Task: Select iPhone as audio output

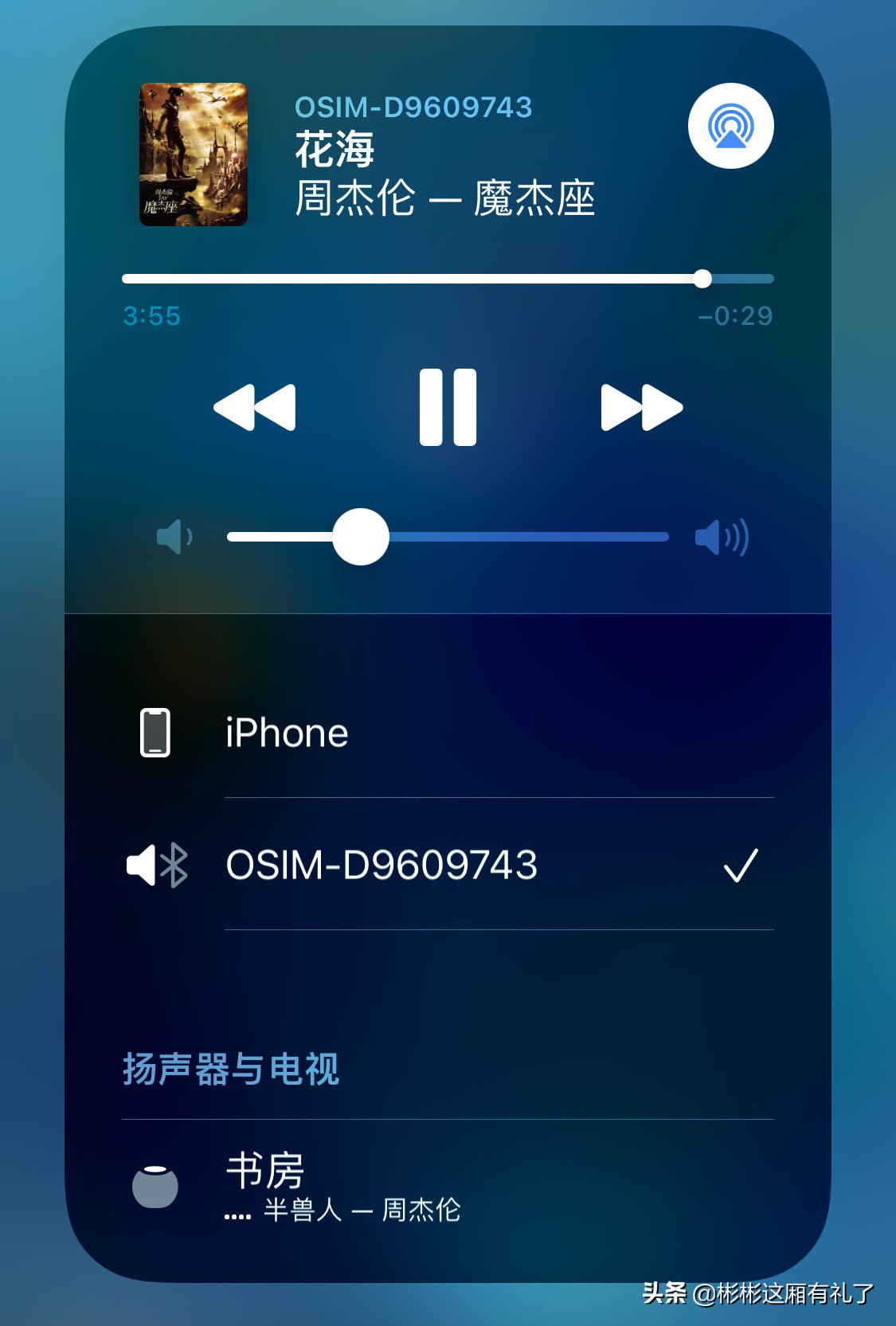Action: coord(287,733)
